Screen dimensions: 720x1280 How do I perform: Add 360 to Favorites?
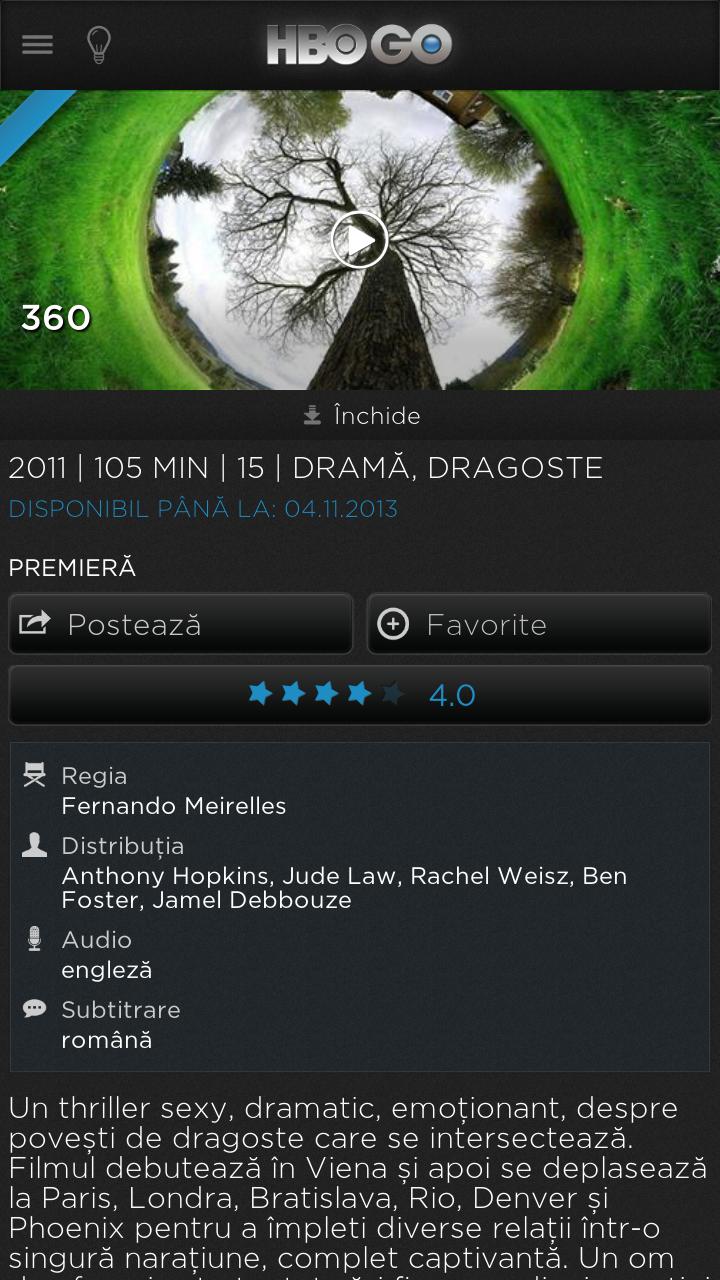coord(538,623)
